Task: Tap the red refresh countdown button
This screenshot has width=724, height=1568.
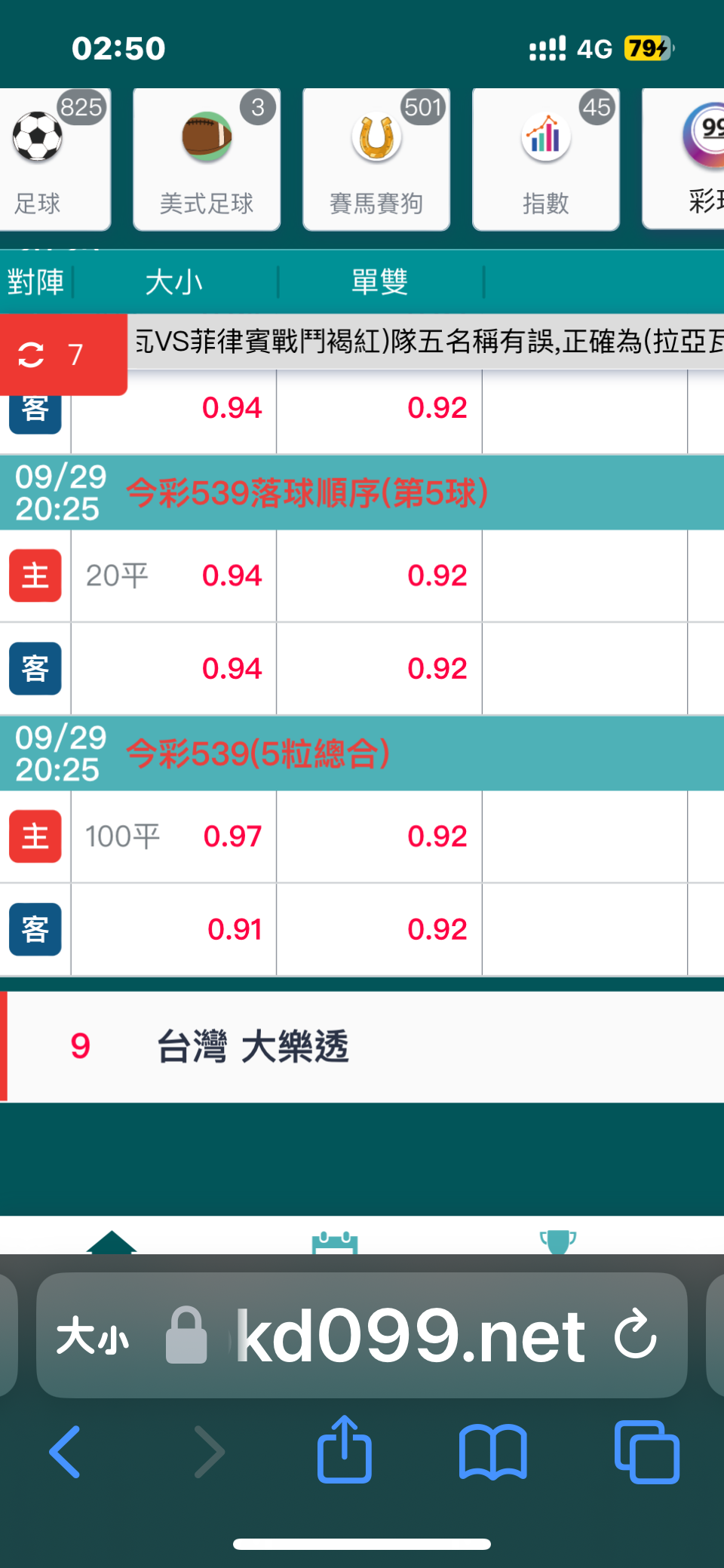Action: pyautogui.click(x=63, y=354)
